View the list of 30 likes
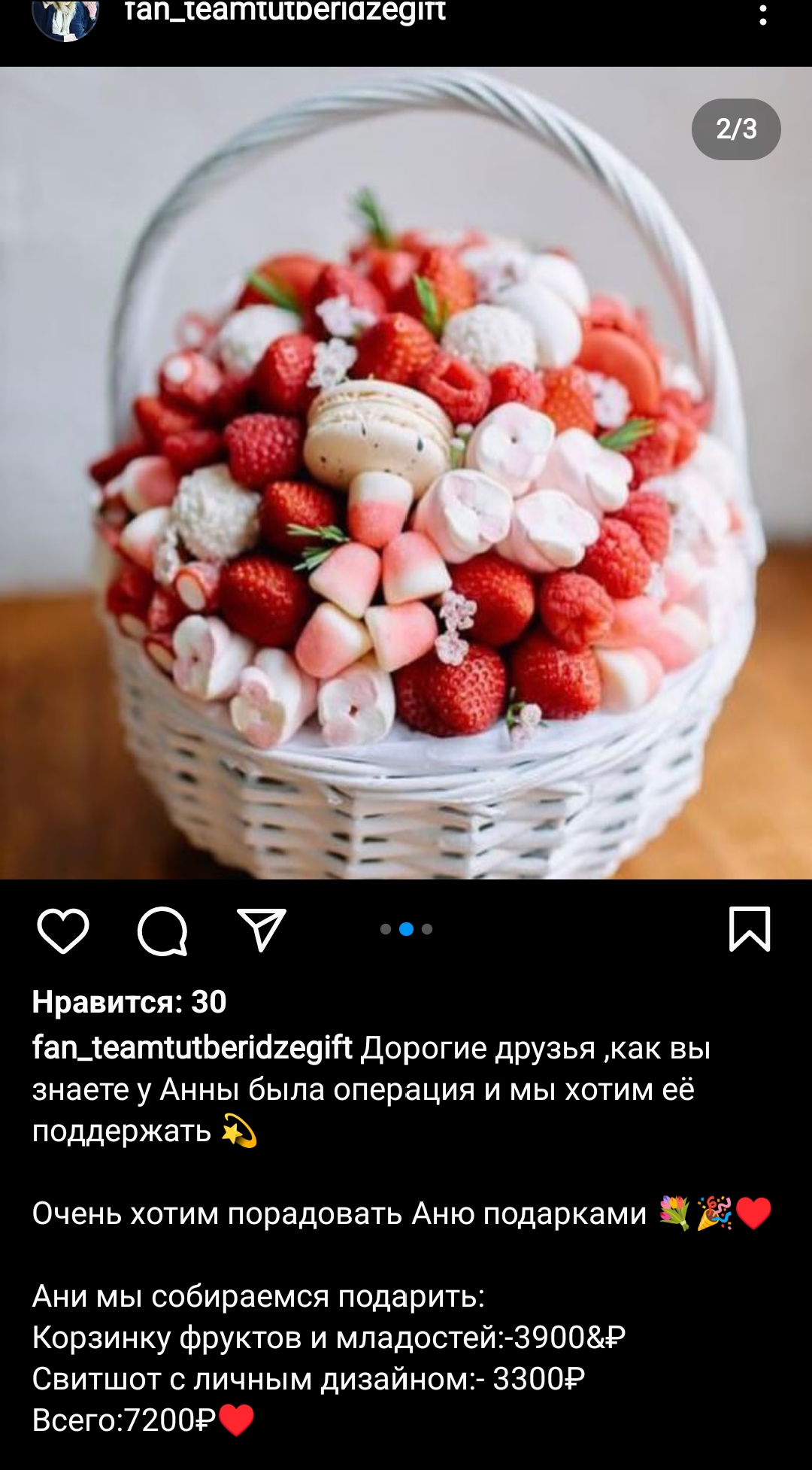812x1470 pixels. 129,1002
